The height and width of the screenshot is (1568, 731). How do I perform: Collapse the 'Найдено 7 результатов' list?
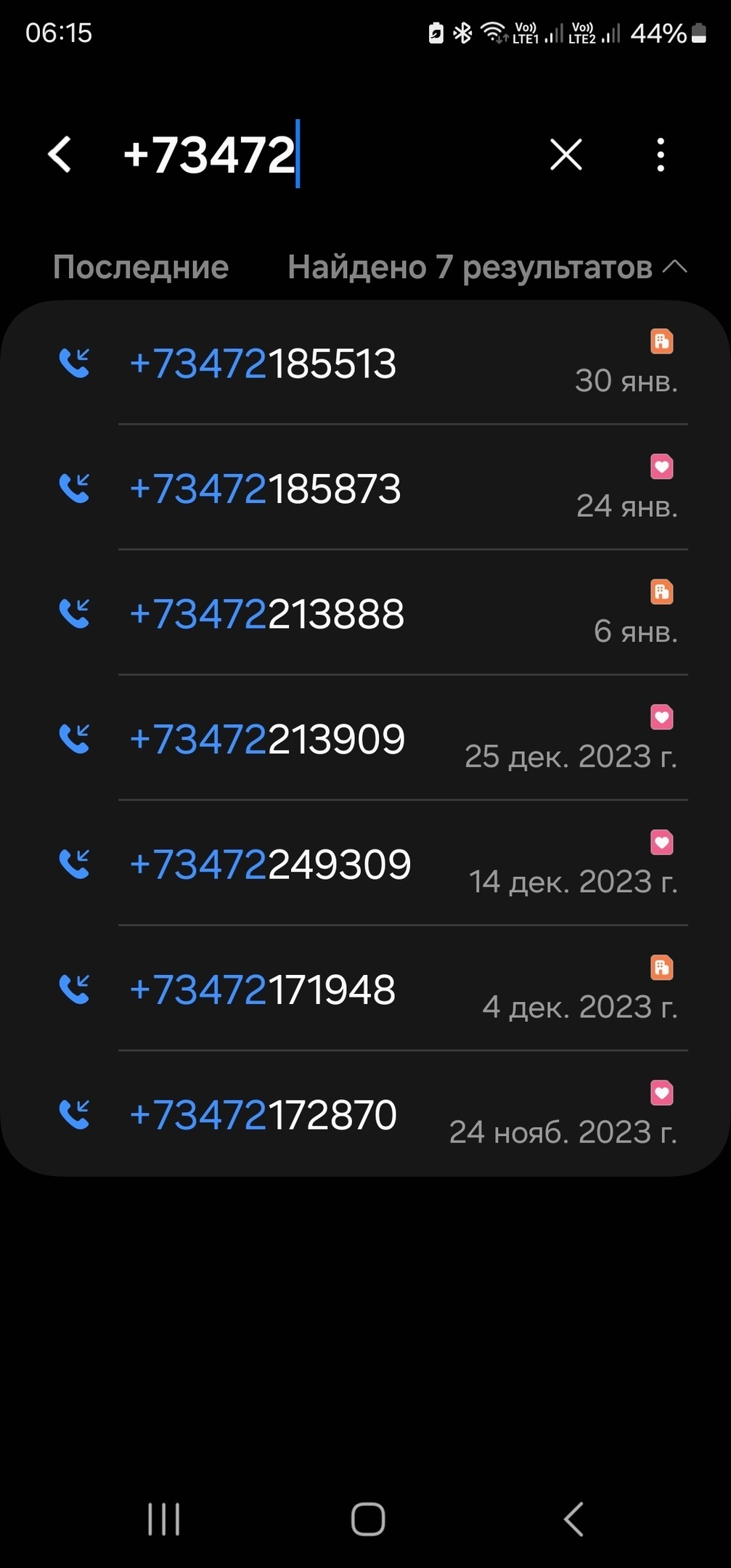click(x=675, y=267)
